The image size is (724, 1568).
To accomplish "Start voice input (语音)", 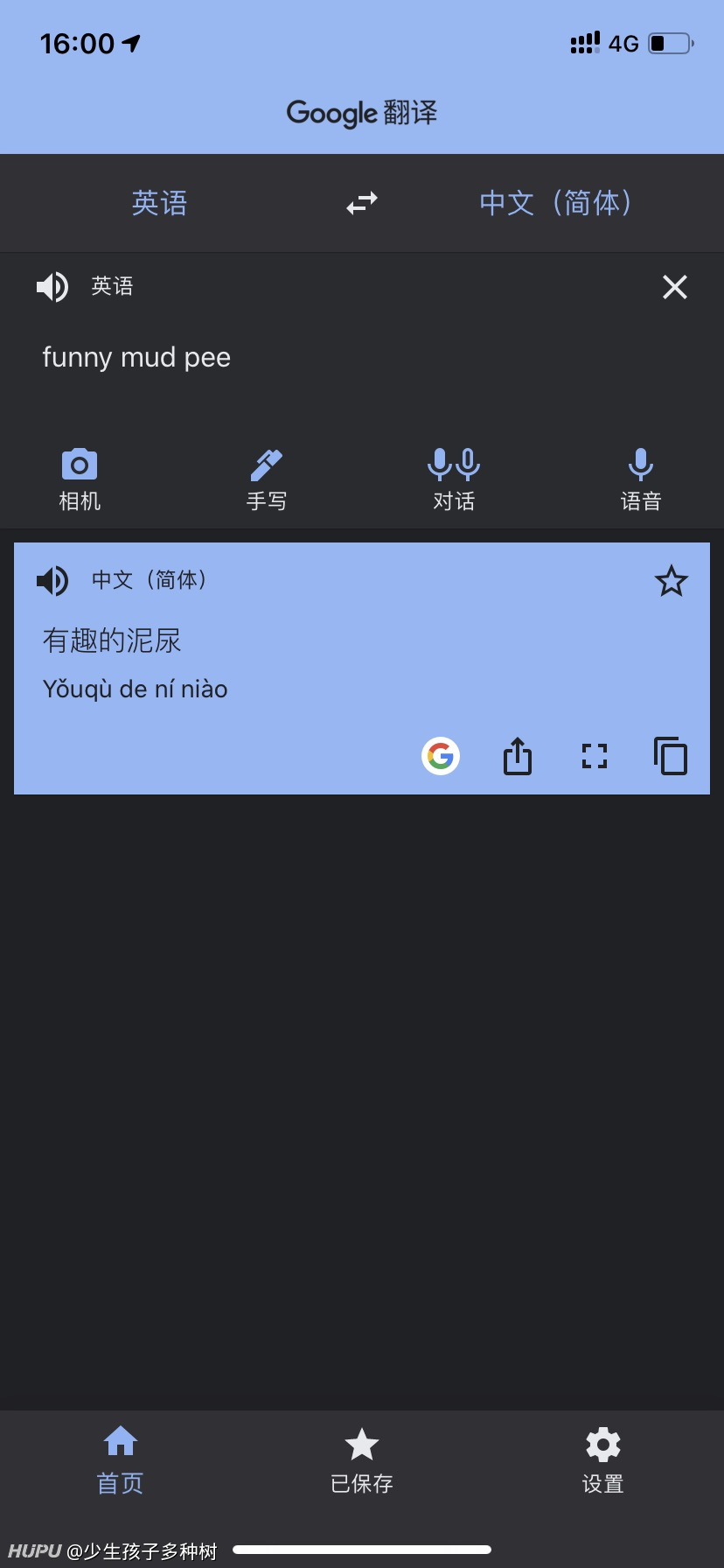I will [x=641, y=479].
